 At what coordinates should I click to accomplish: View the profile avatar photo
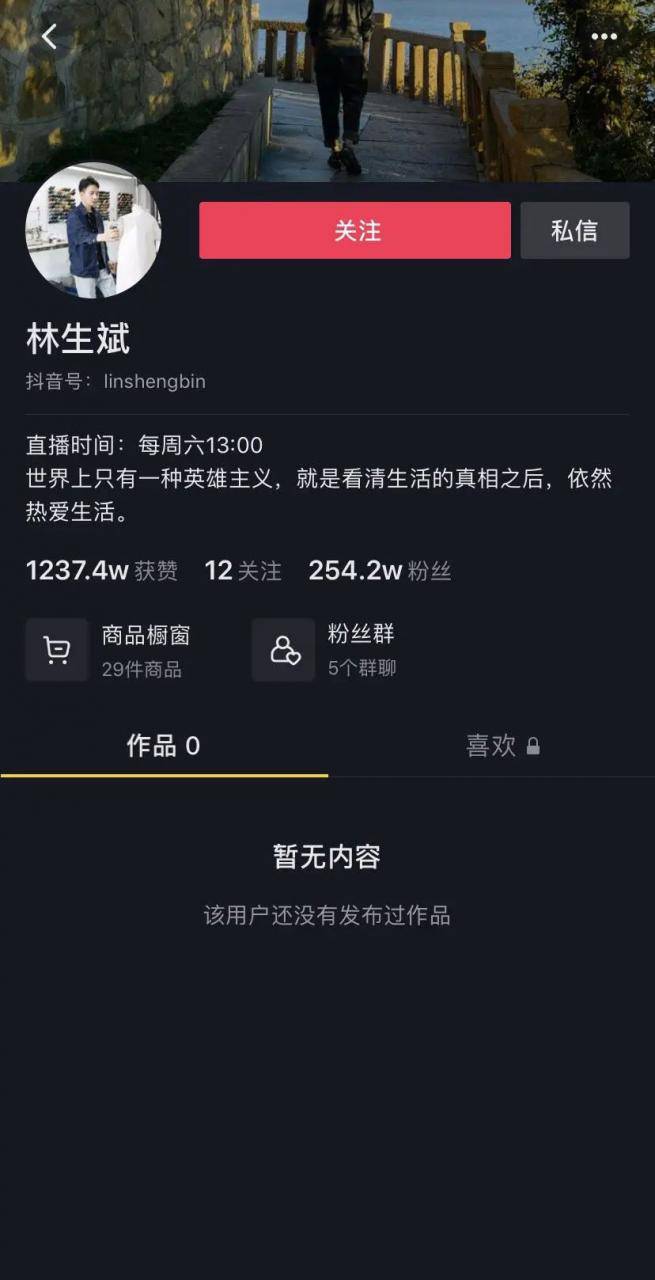[x=93, y=230]
